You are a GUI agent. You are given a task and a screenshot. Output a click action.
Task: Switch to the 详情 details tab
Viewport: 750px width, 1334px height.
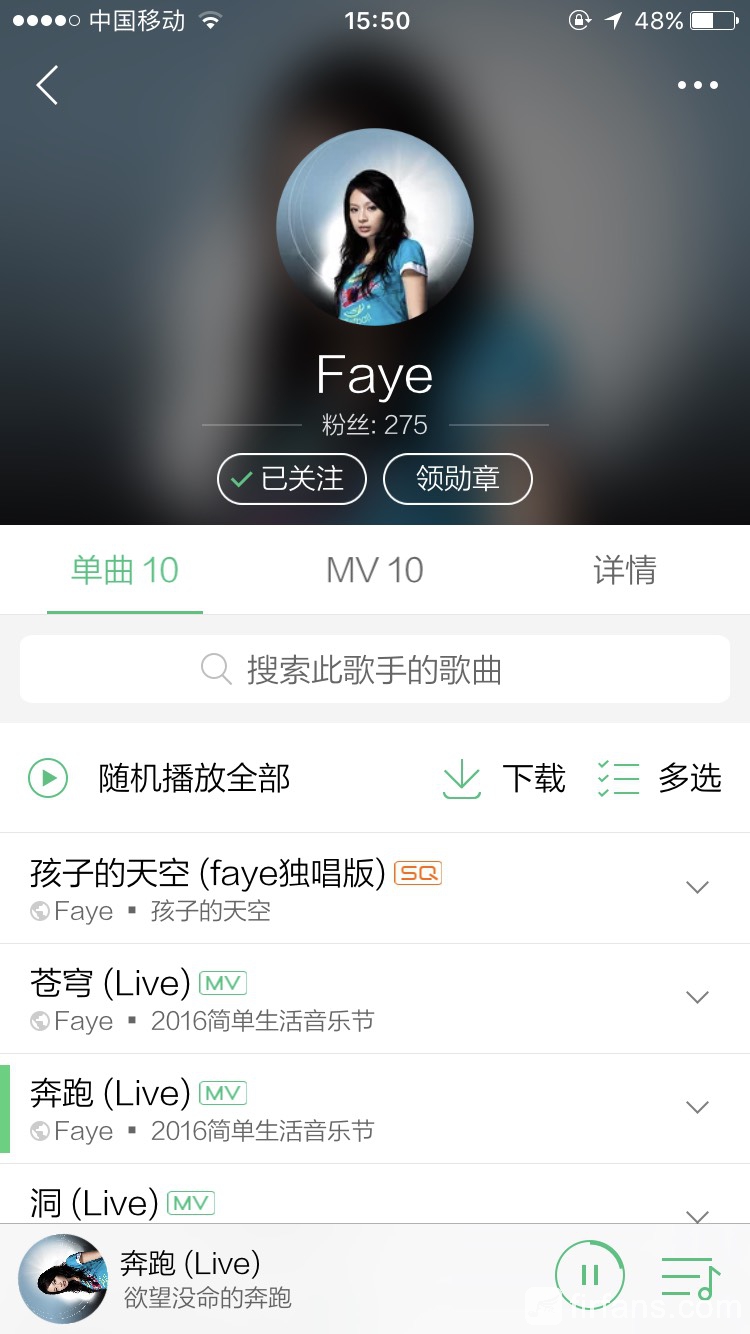(624, 570)
